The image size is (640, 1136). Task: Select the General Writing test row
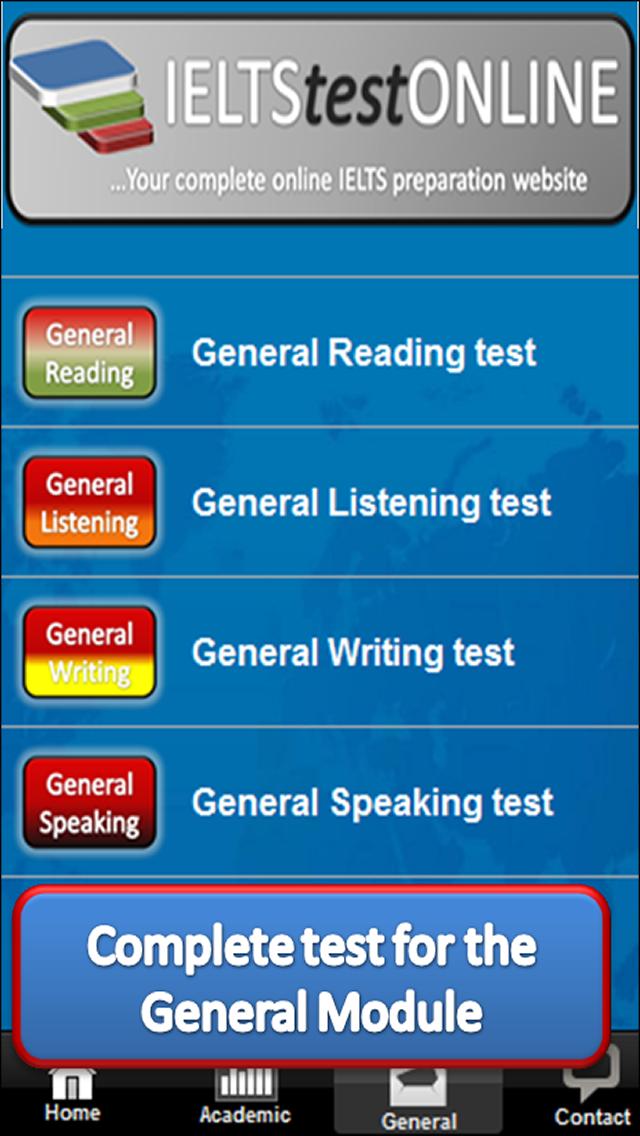point(352,652)
